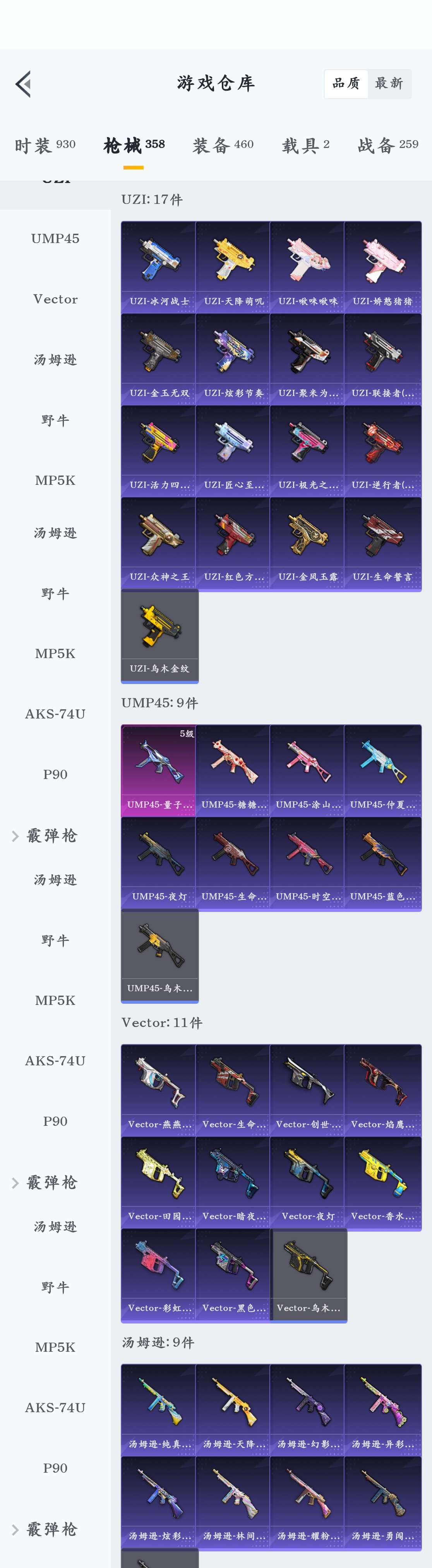The image size is (432, 1568).
Task: Open the level 5 UMP45-量子 skin
Action: click(159, 769)
